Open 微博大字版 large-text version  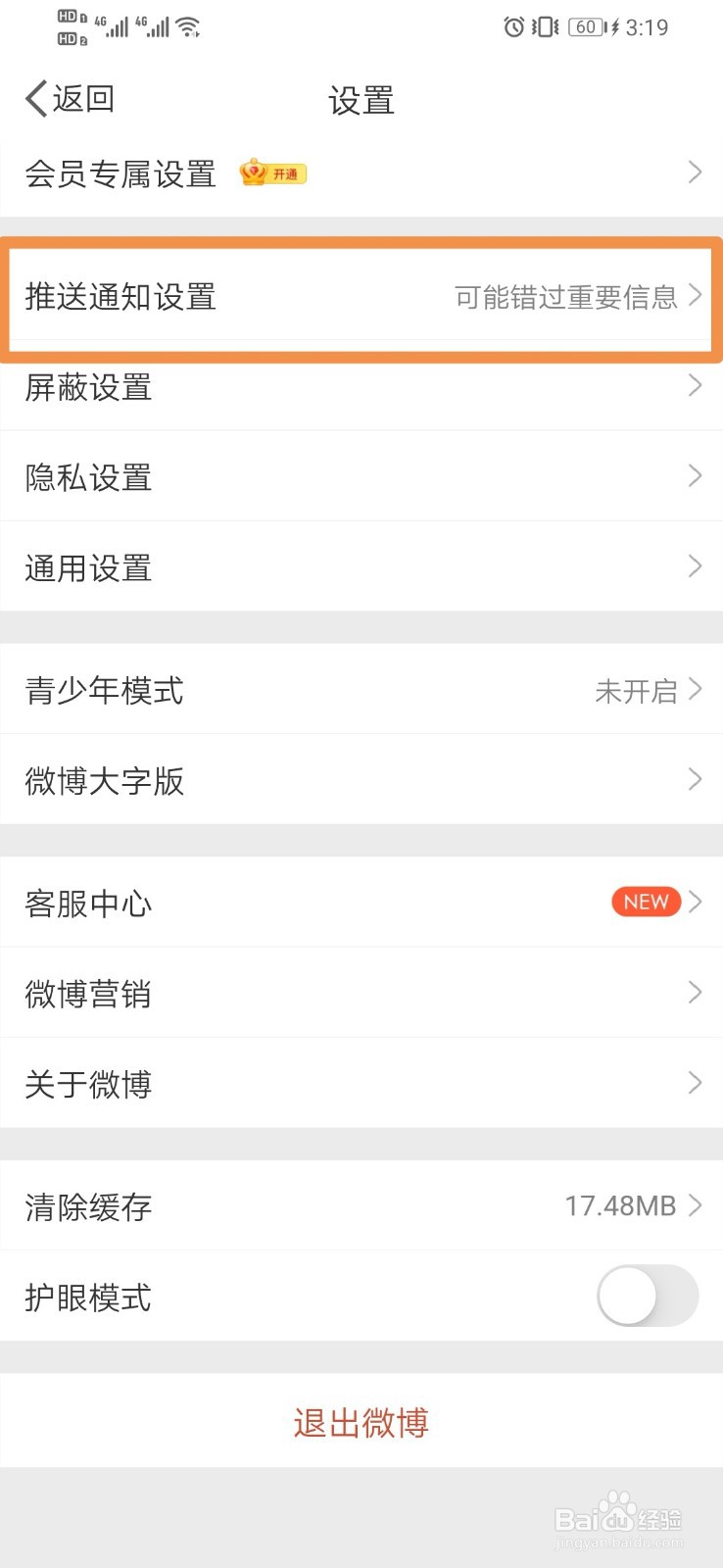[361, 780]
